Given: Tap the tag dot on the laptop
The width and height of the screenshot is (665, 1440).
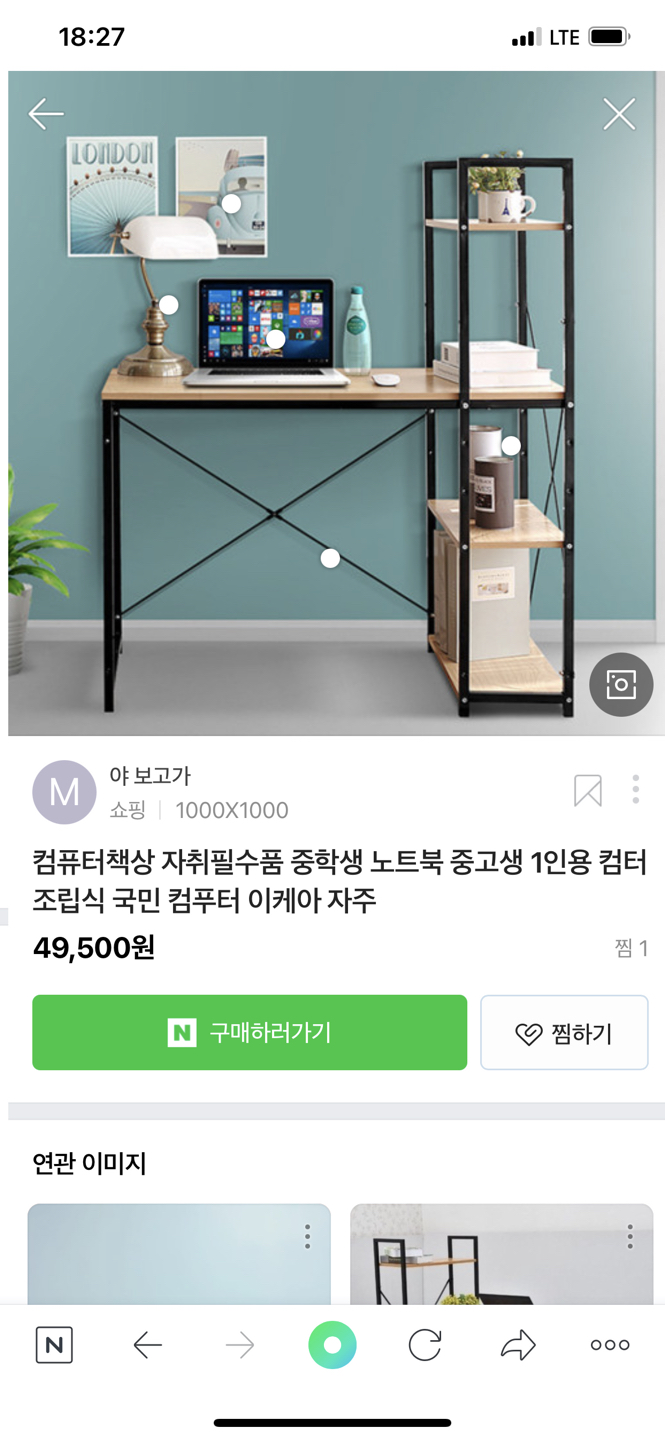Looking at the screenshot, I should 276,338.
